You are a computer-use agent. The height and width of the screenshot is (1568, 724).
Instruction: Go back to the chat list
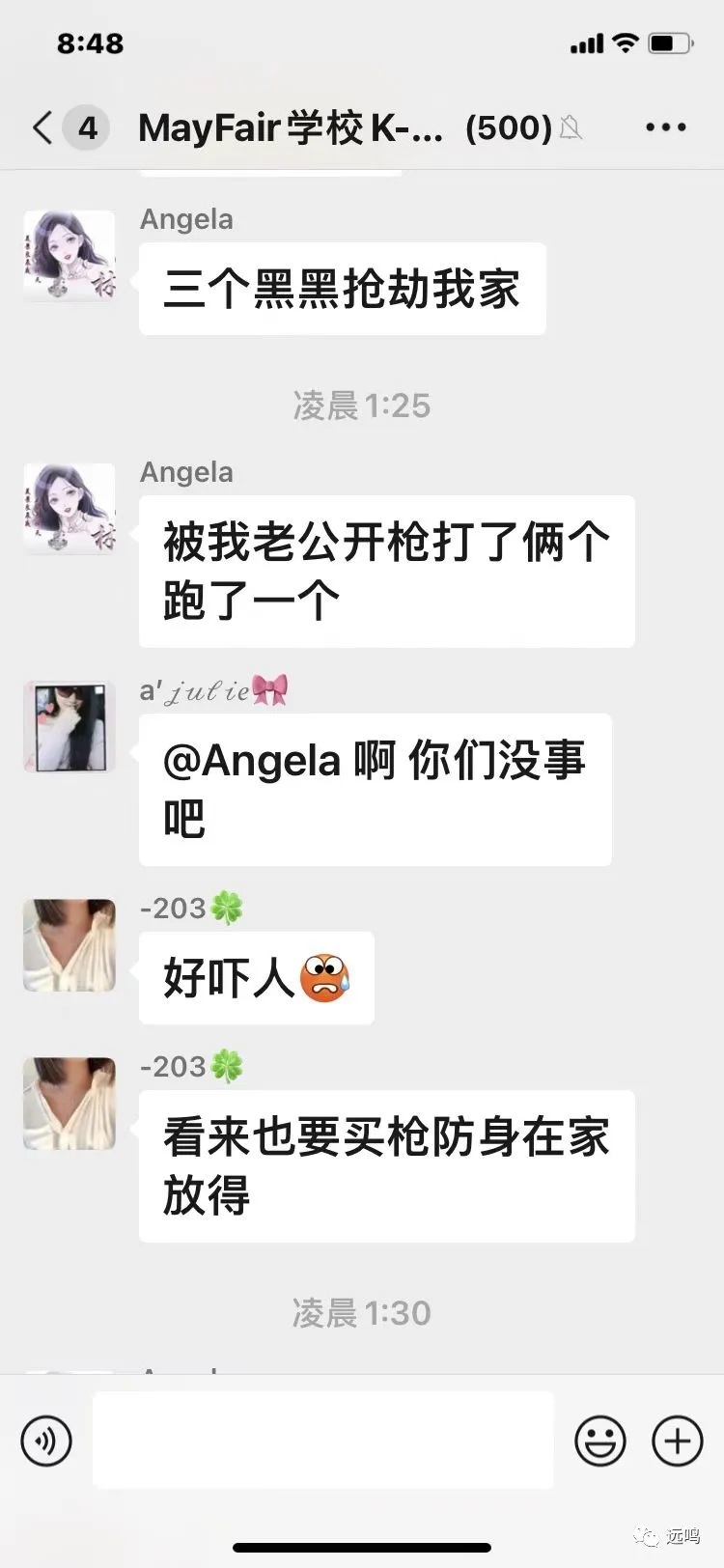click(x=43, y=127)
